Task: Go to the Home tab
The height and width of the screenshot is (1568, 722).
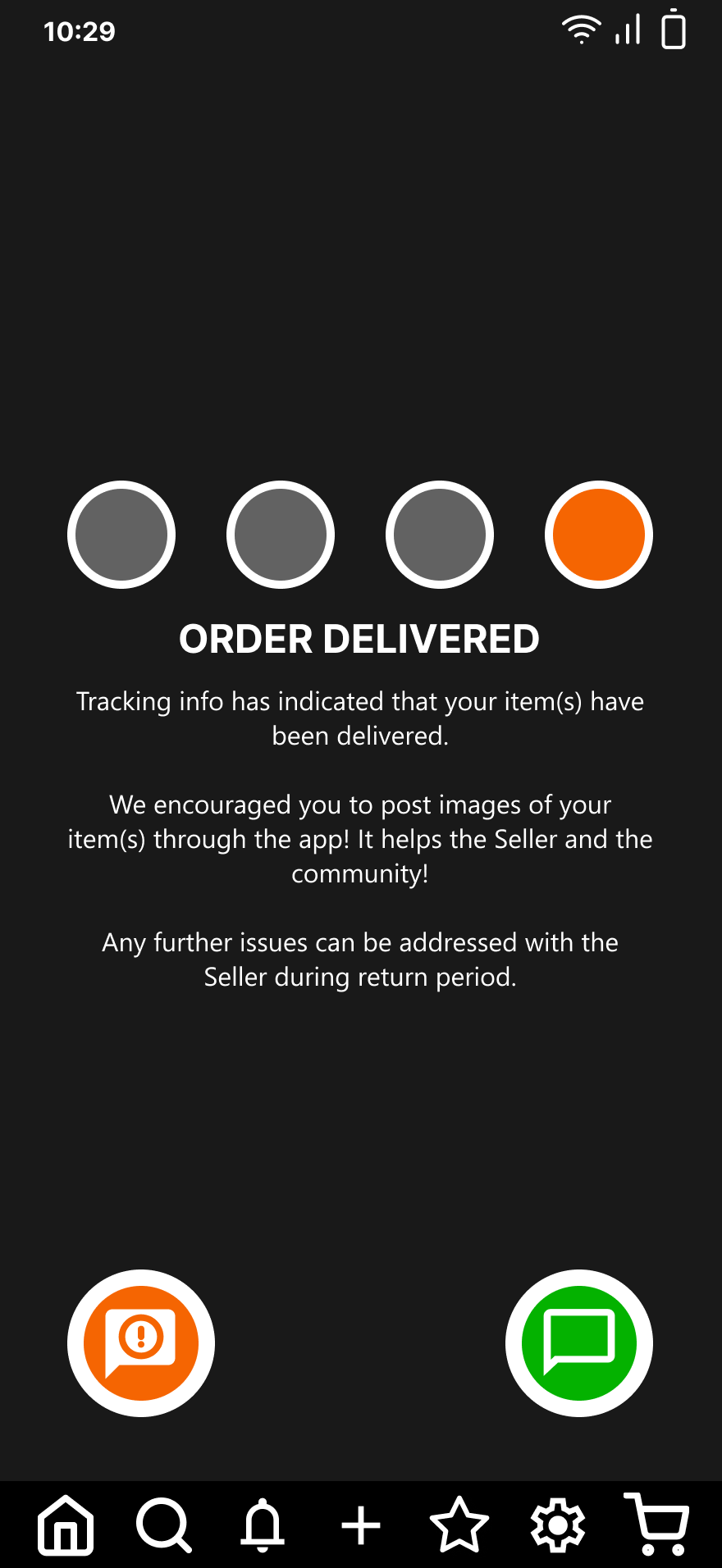Action: 66,1525
